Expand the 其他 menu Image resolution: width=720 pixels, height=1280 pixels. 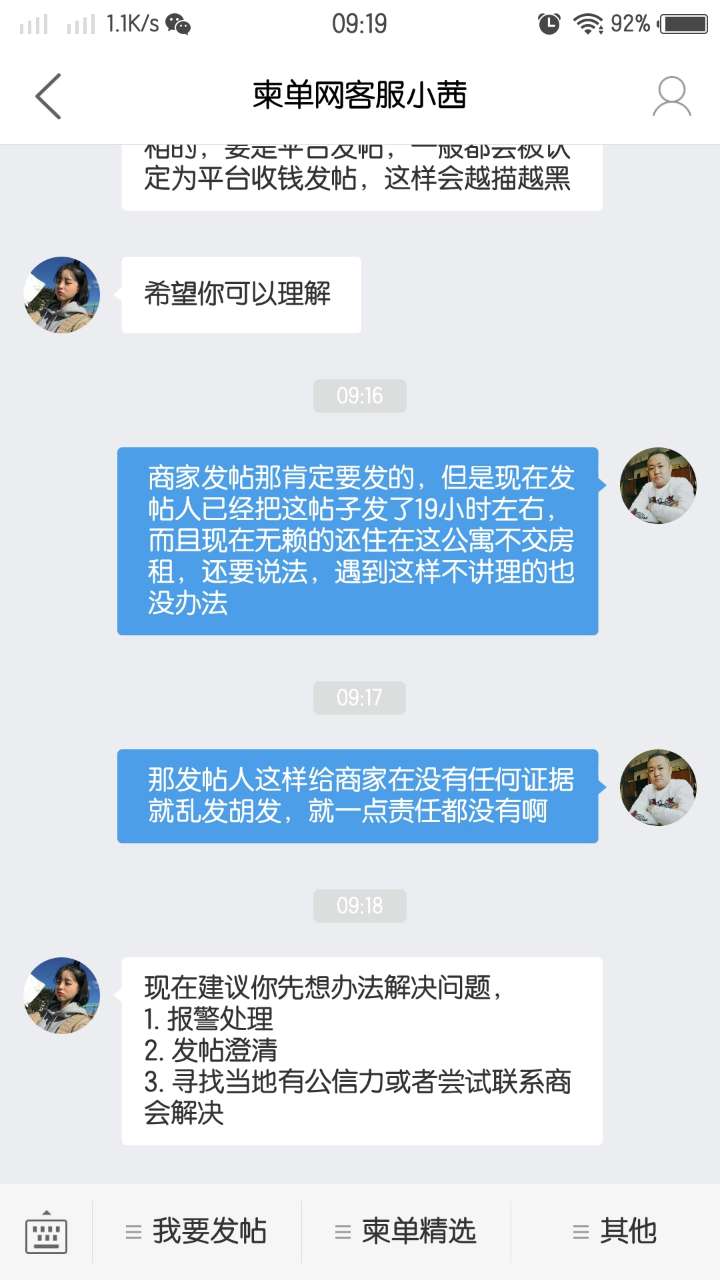[615, 1232]
